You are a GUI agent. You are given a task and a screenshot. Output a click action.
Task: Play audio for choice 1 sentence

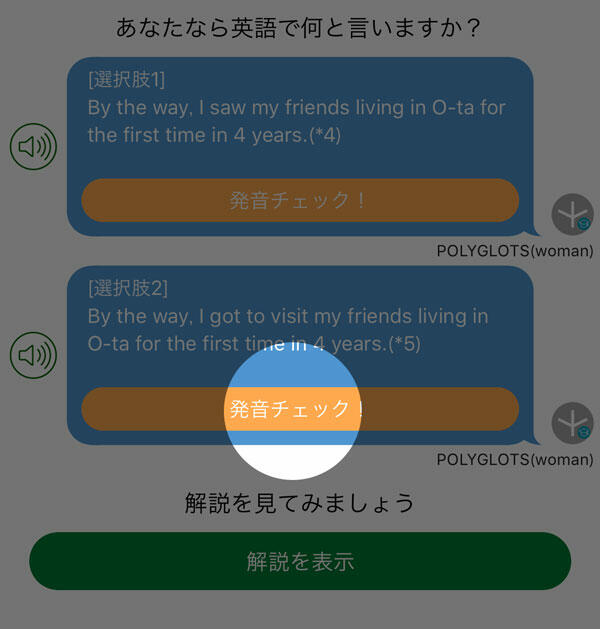33,147
